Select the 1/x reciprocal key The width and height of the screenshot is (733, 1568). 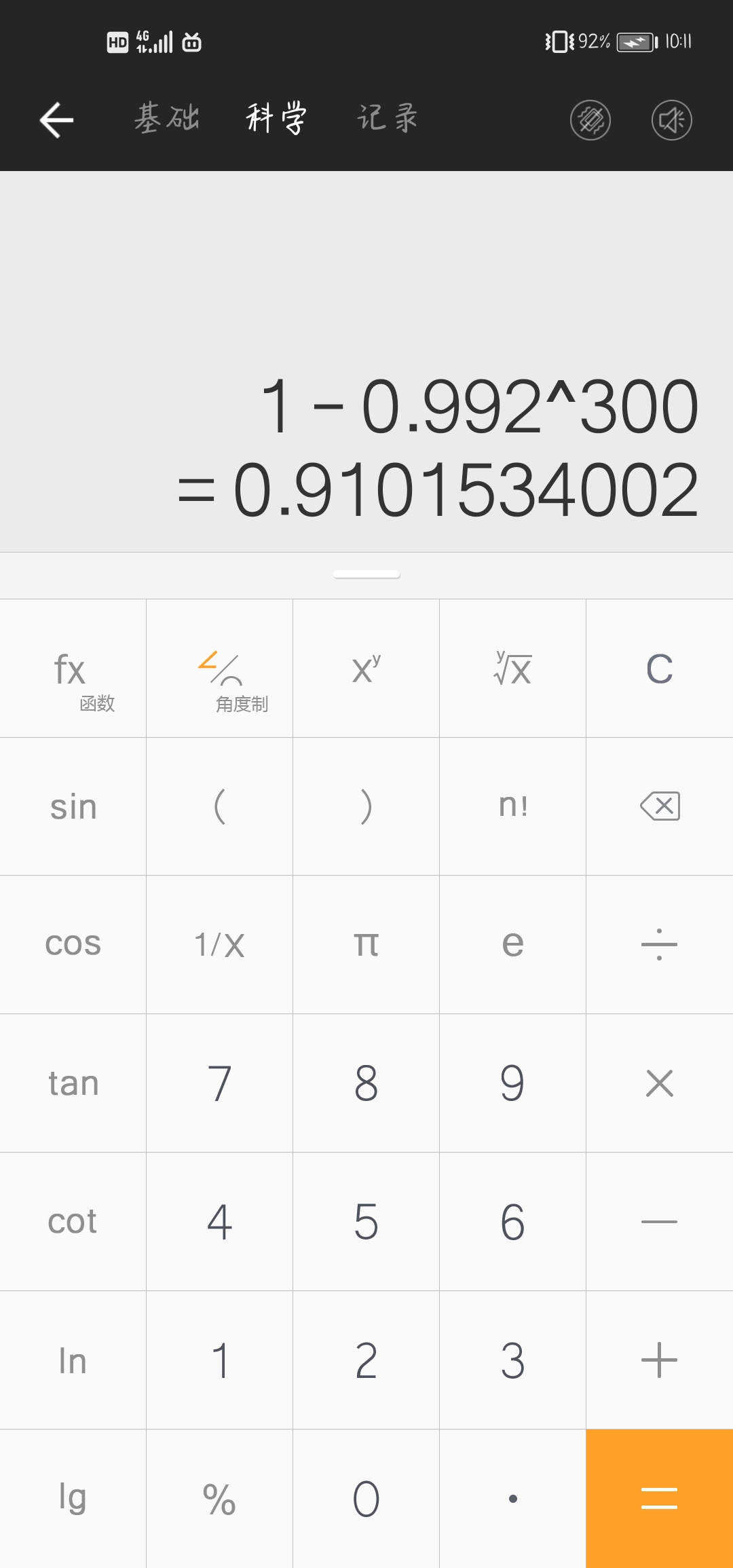point(220,945)
